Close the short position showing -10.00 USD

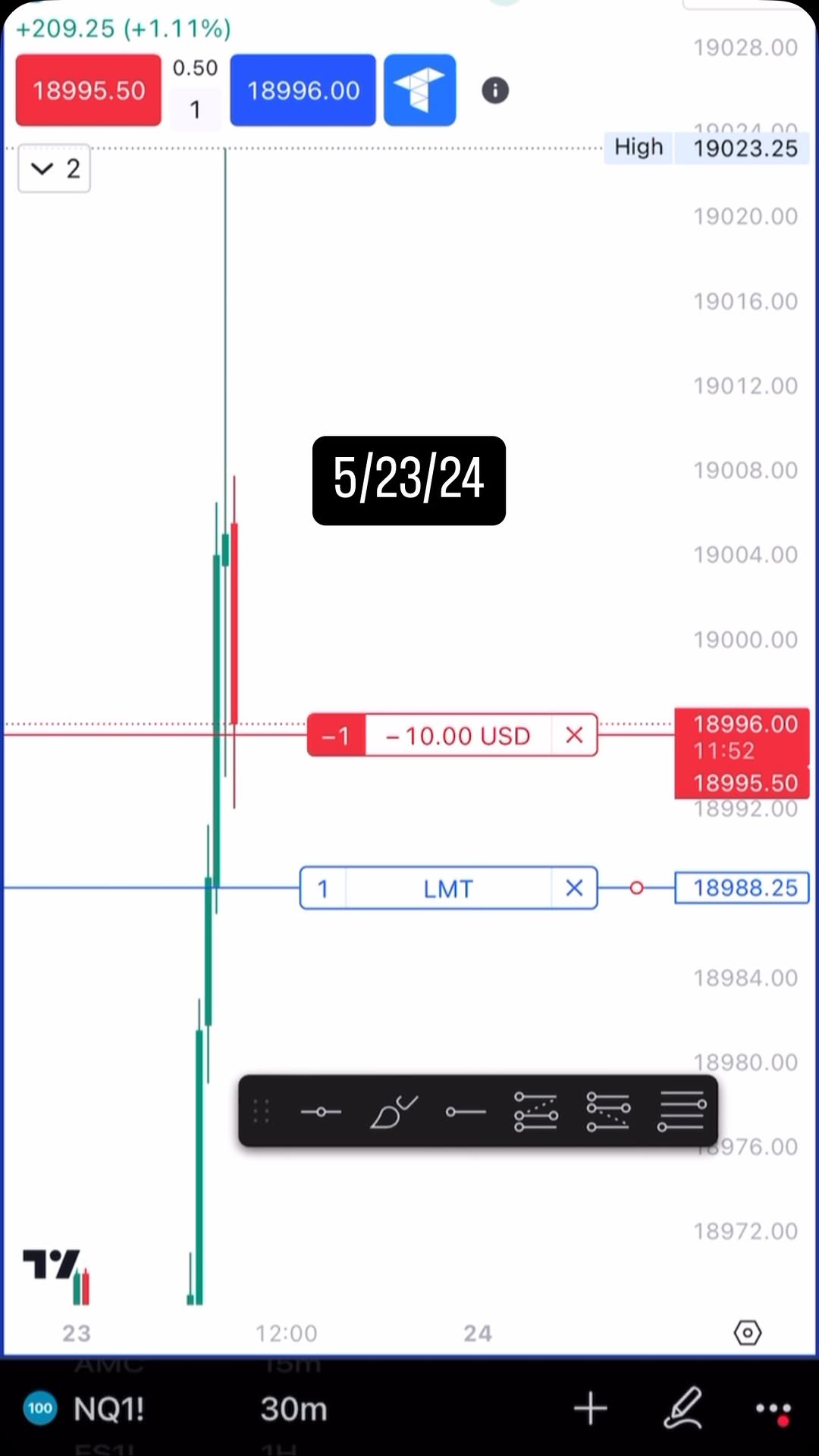tap(574, 735)
